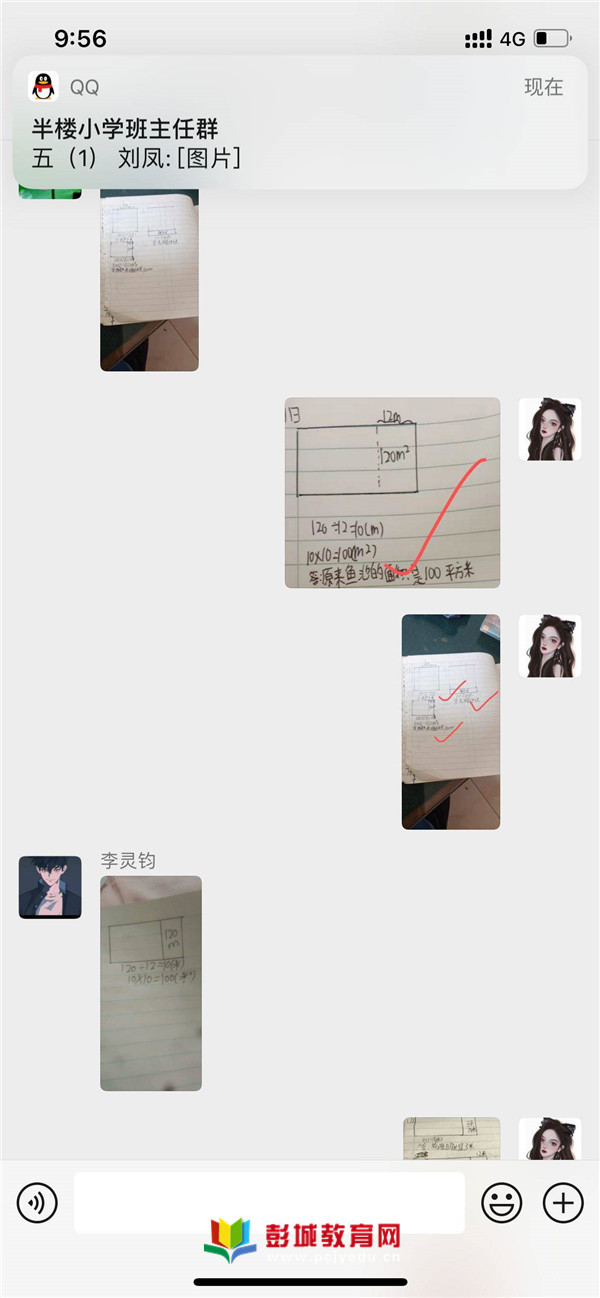Open the emoji picker
Image resolution: width=600 pixels, height=1298 pixels.
pos(502,1202)
